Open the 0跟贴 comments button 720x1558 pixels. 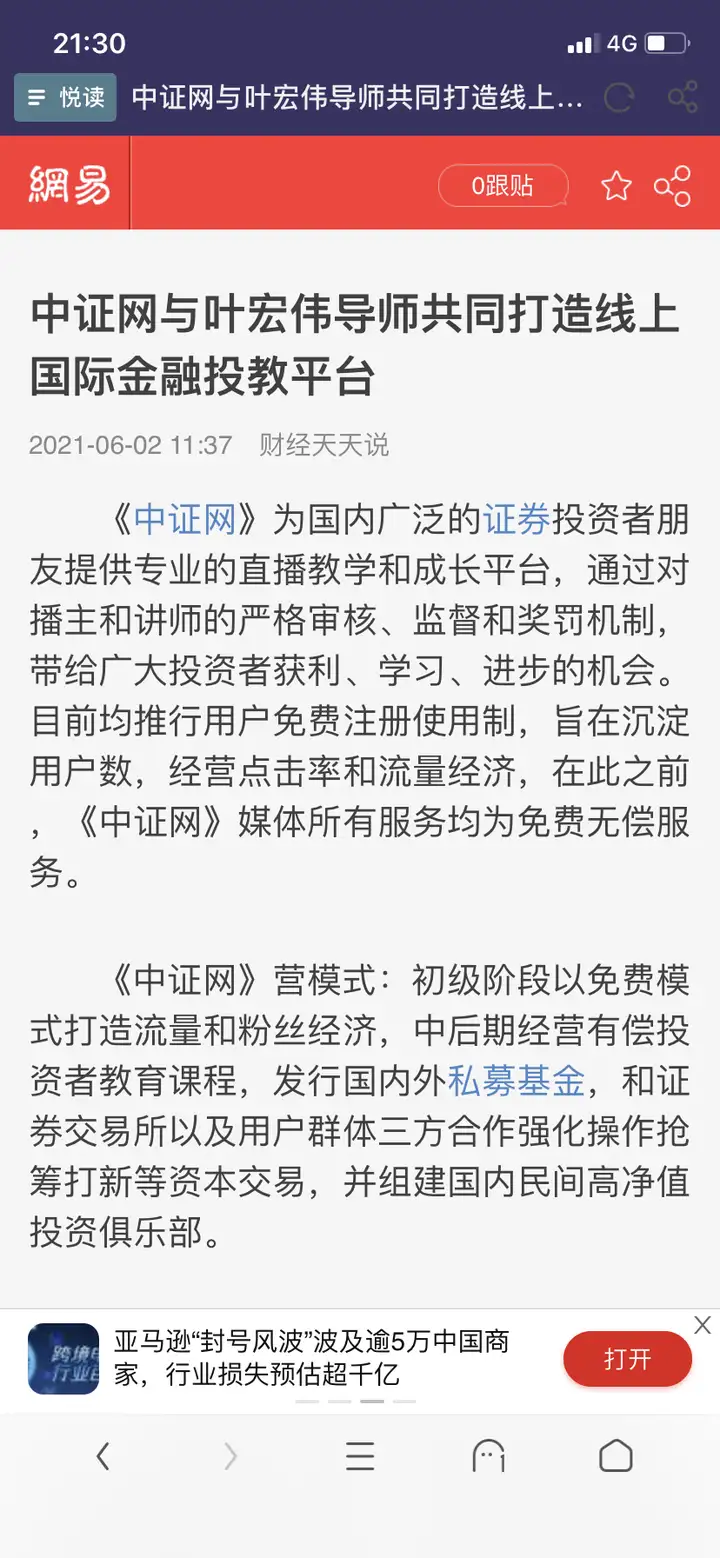(x=503, y=186)
